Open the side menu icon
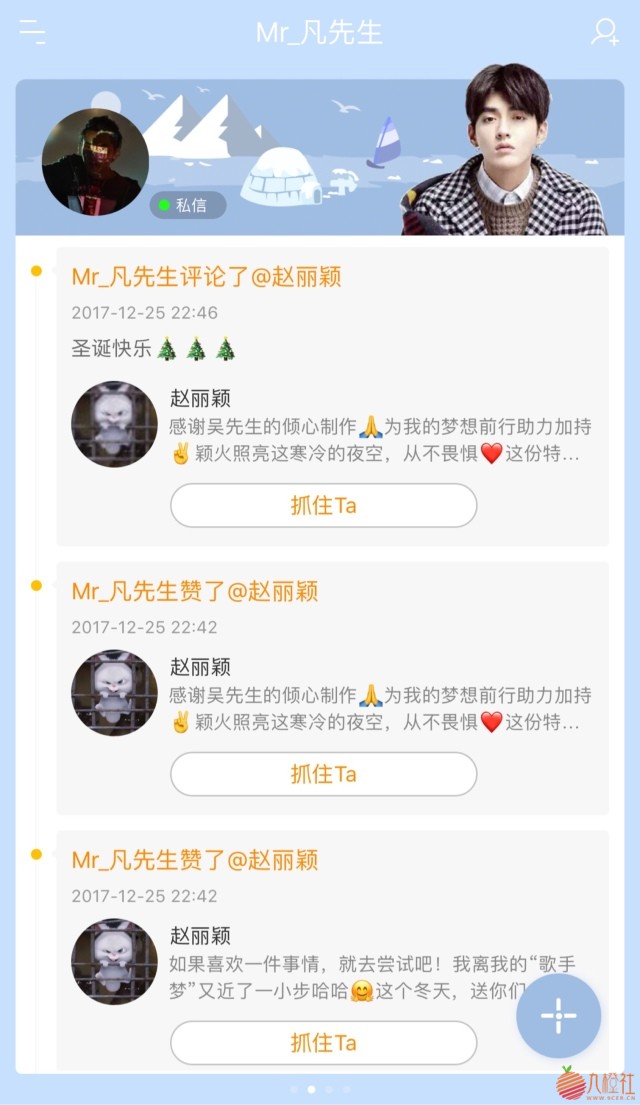This screenshot has width=640, height=1105. click(x=33, y=32)
